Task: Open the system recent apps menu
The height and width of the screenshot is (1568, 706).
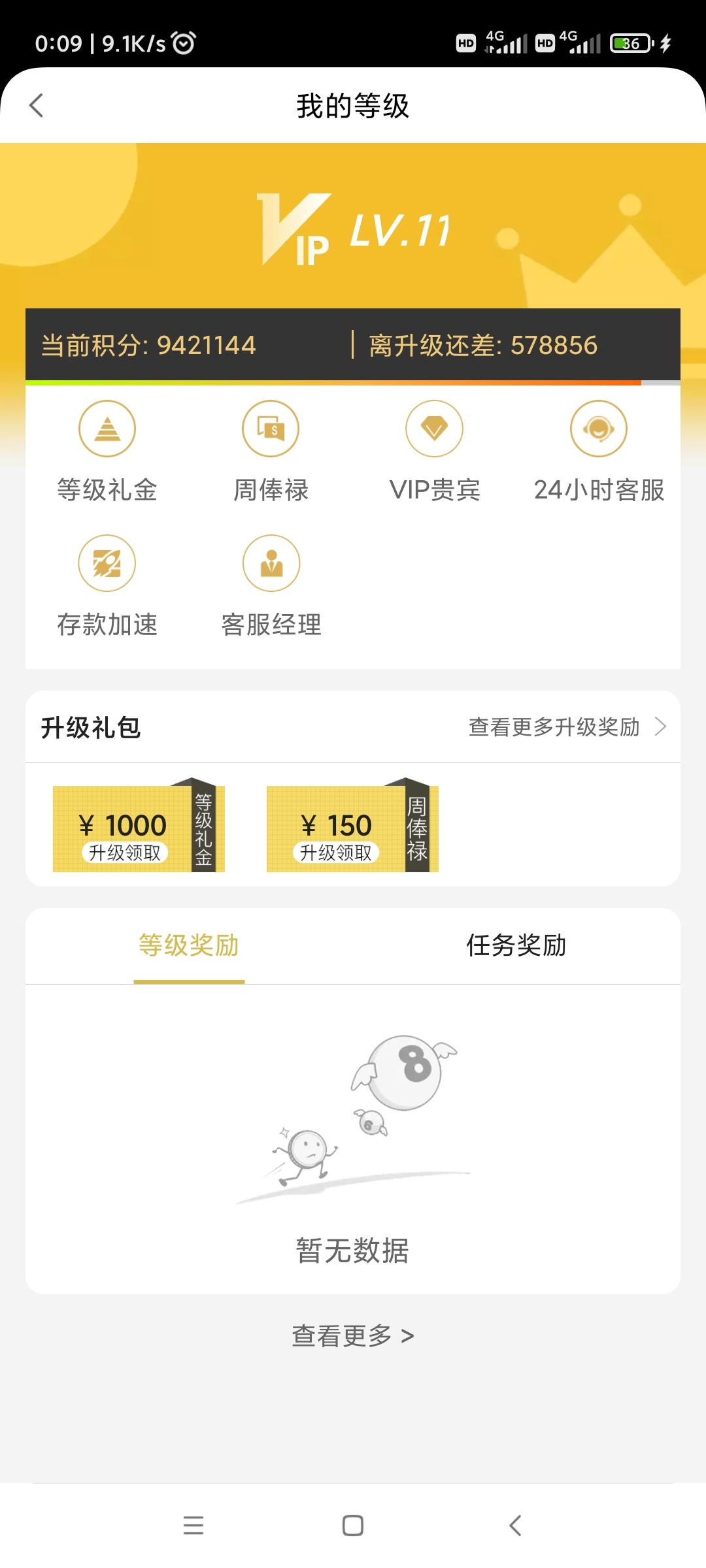Action: click(x=193, y=1526)
